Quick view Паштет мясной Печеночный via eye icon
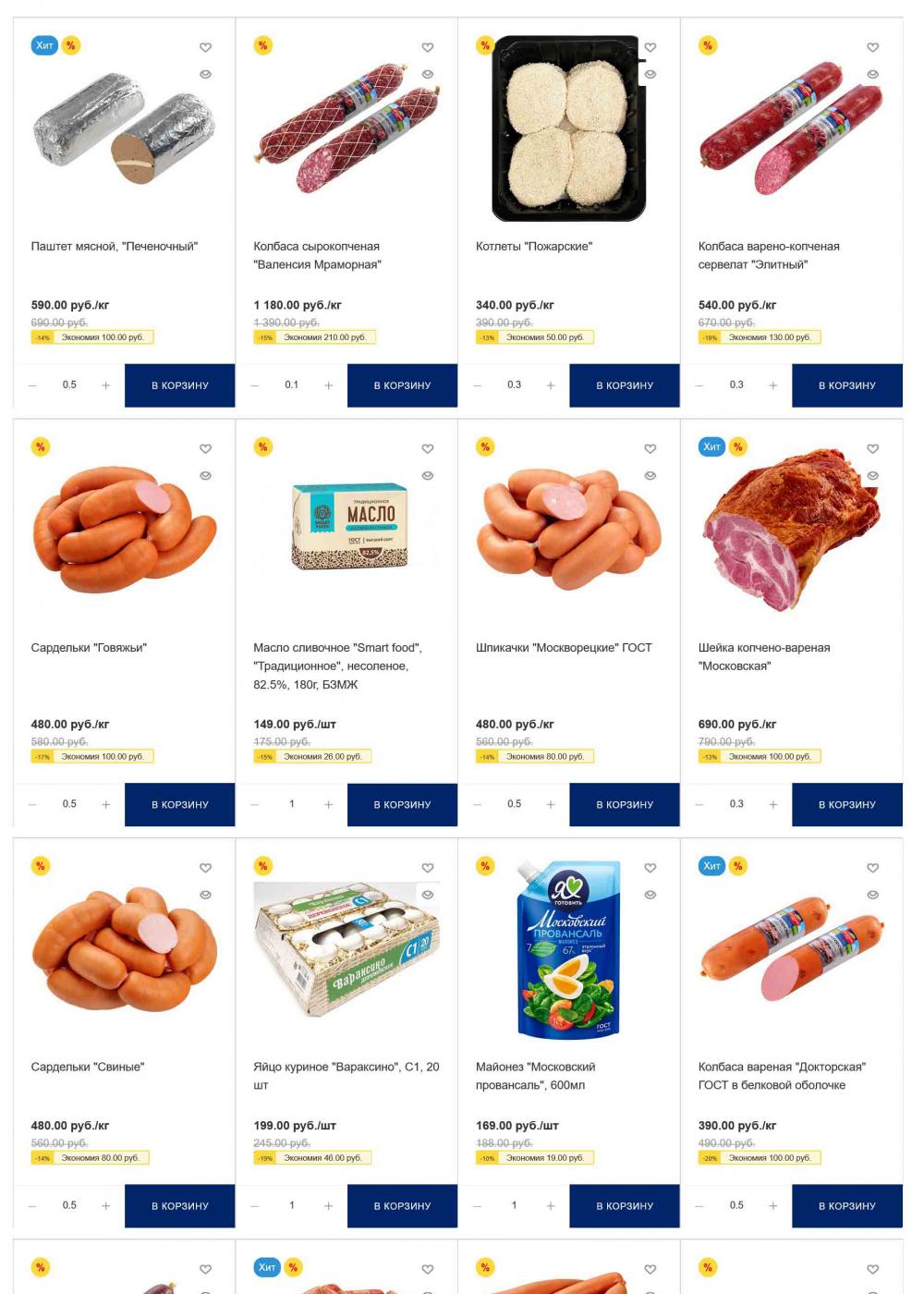Screen dimensions: 924x1294 206,74
